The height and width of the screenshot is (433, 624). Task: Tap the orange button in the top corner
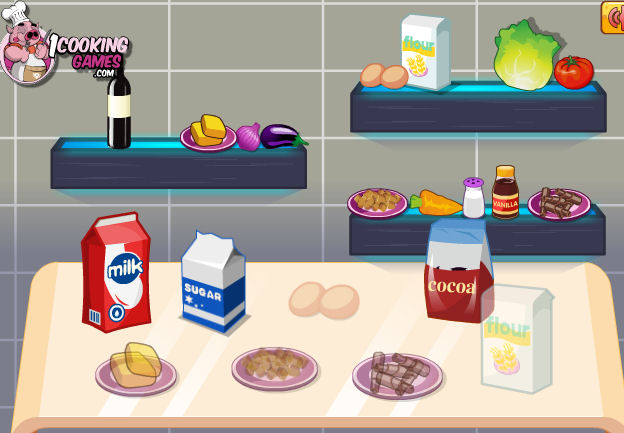[x=613, y=17]
